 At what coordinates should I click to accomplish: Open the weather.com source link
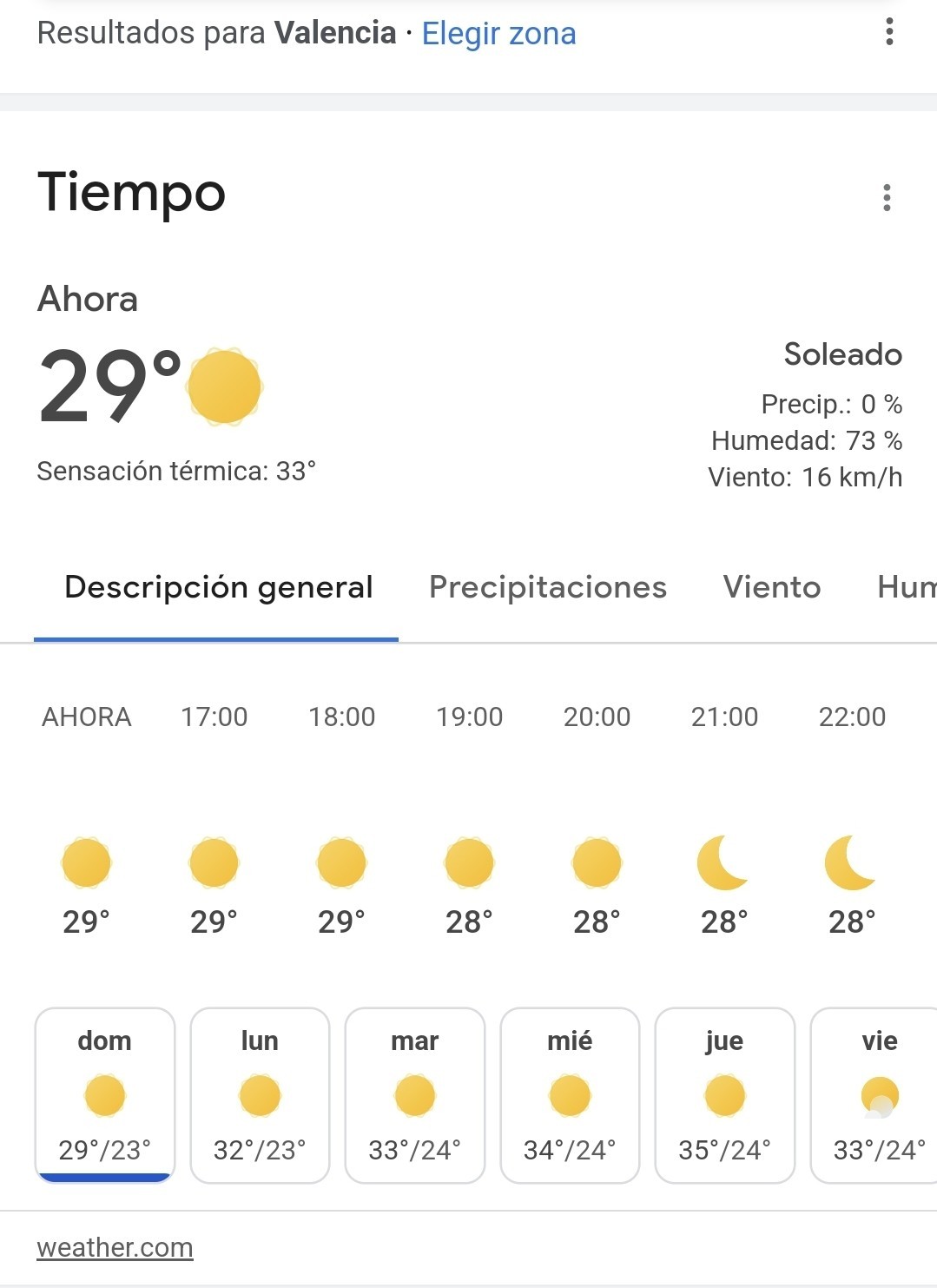[115, 1247]
